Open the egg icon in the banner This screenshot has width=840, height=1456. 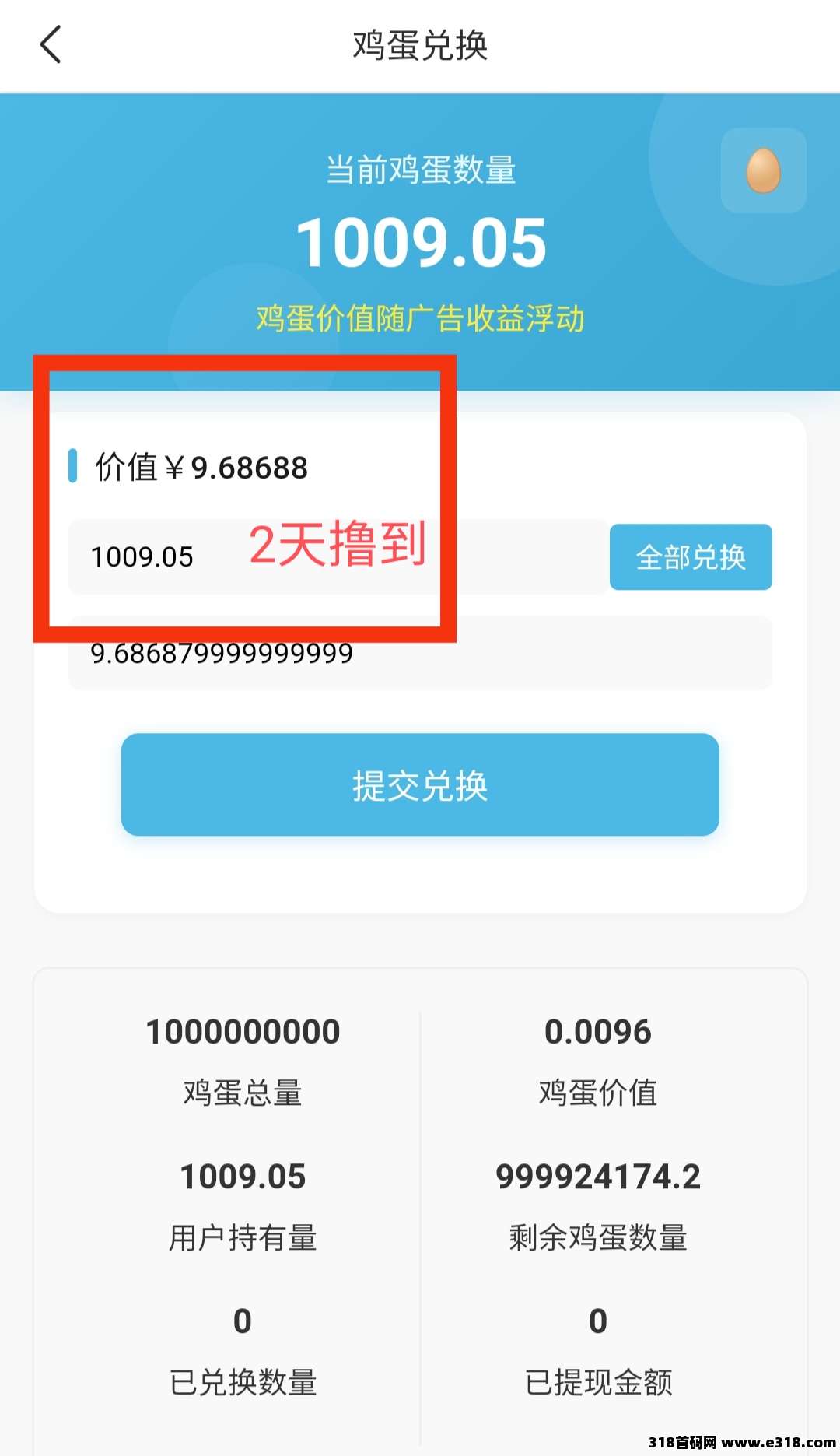pos(763,170)
